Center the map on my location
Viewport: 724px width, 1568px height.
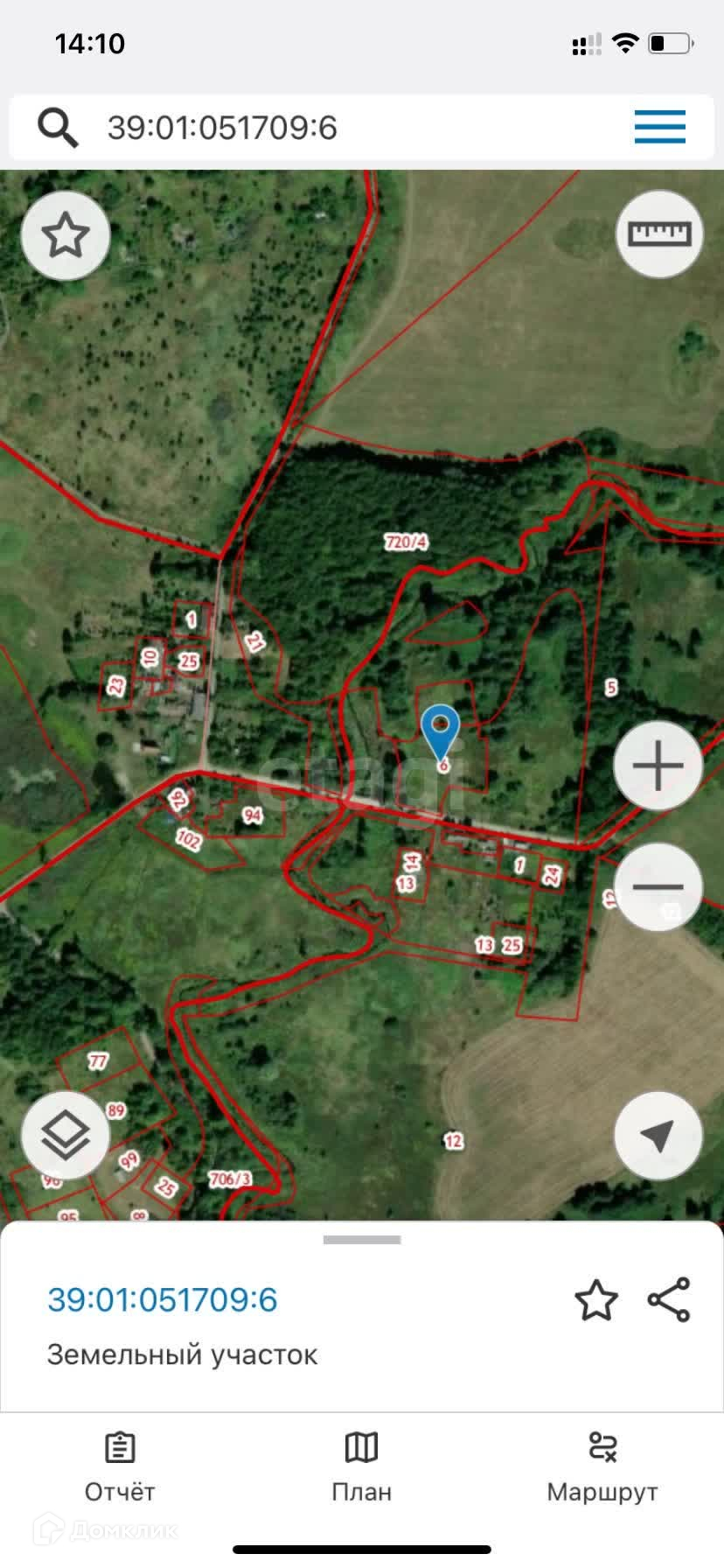tap(658, 1136)
